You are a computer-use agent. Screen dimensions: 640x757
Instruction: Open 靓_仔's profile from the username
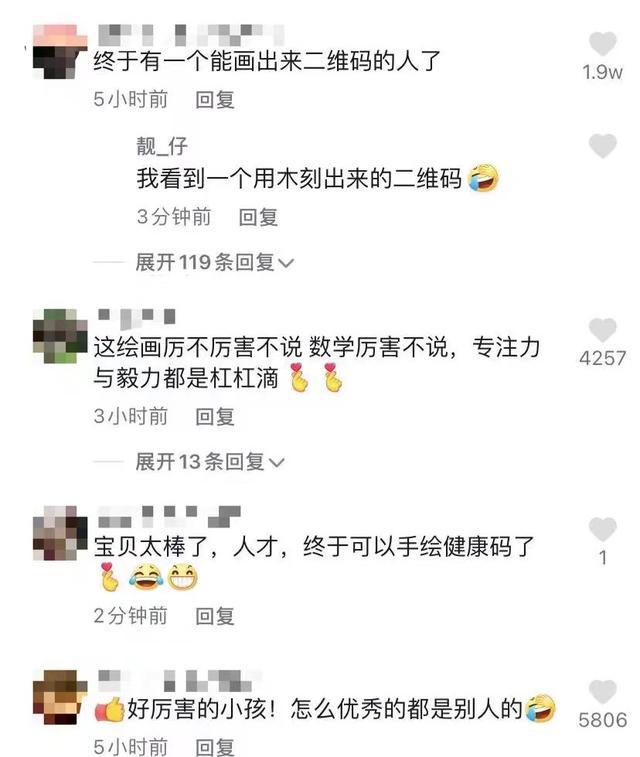tap(162, 147)
